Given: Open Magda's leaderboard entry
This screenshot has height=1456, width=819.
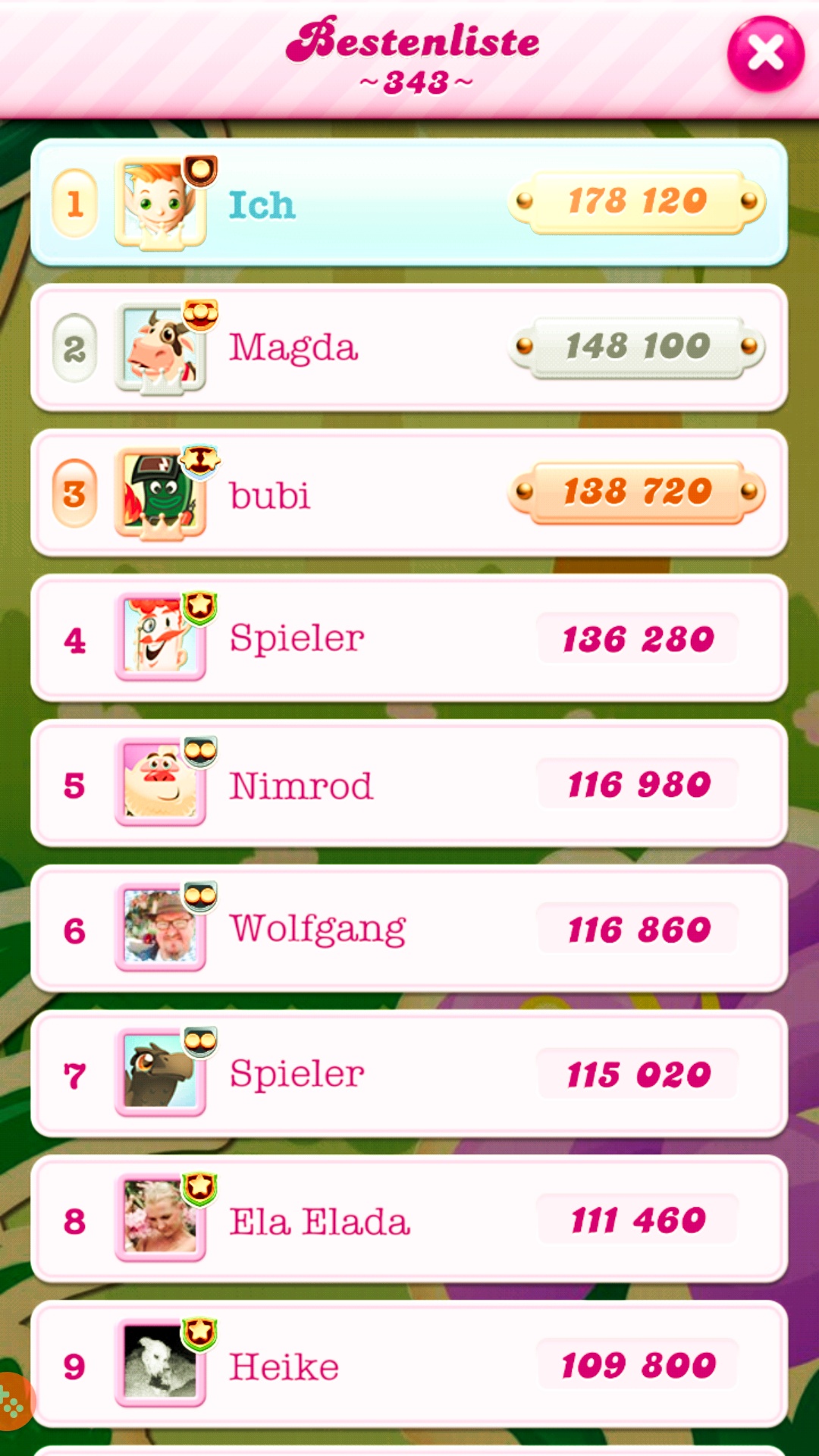Looking at the screenshot, I should tap(409, 348).
